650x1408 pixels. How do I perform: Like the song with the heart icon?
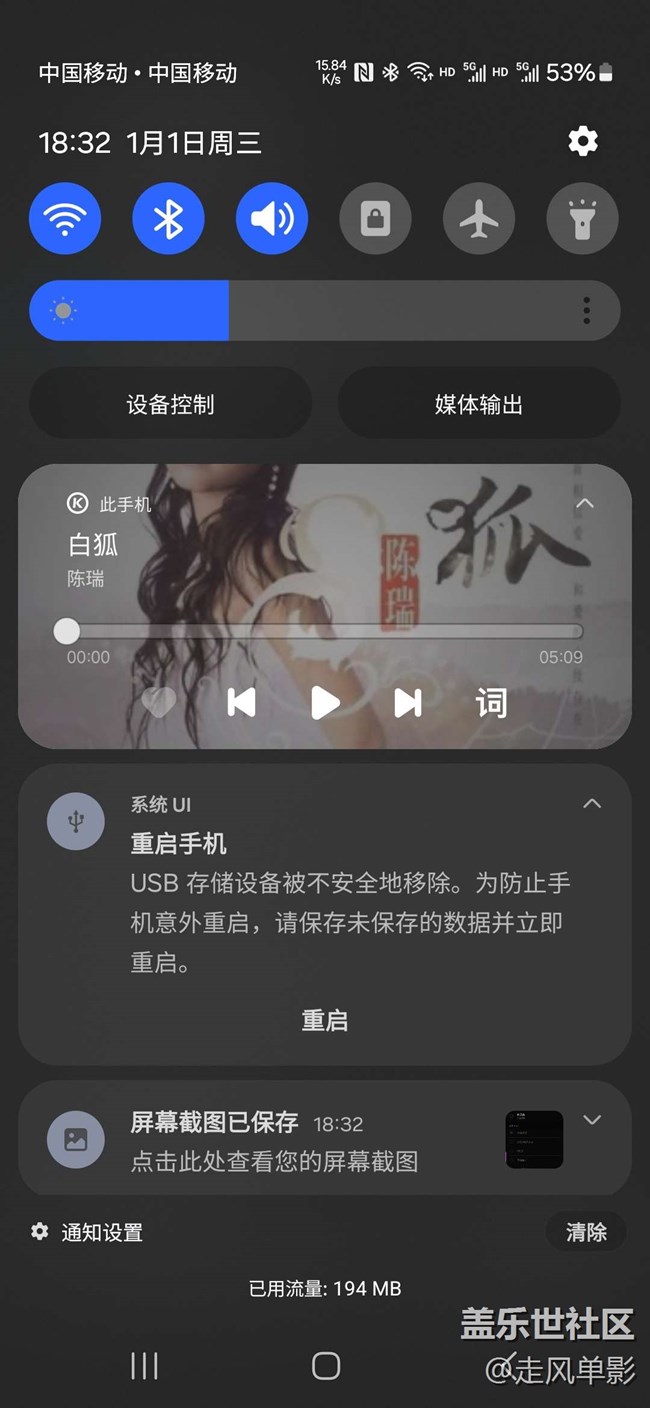click(158, 702)
